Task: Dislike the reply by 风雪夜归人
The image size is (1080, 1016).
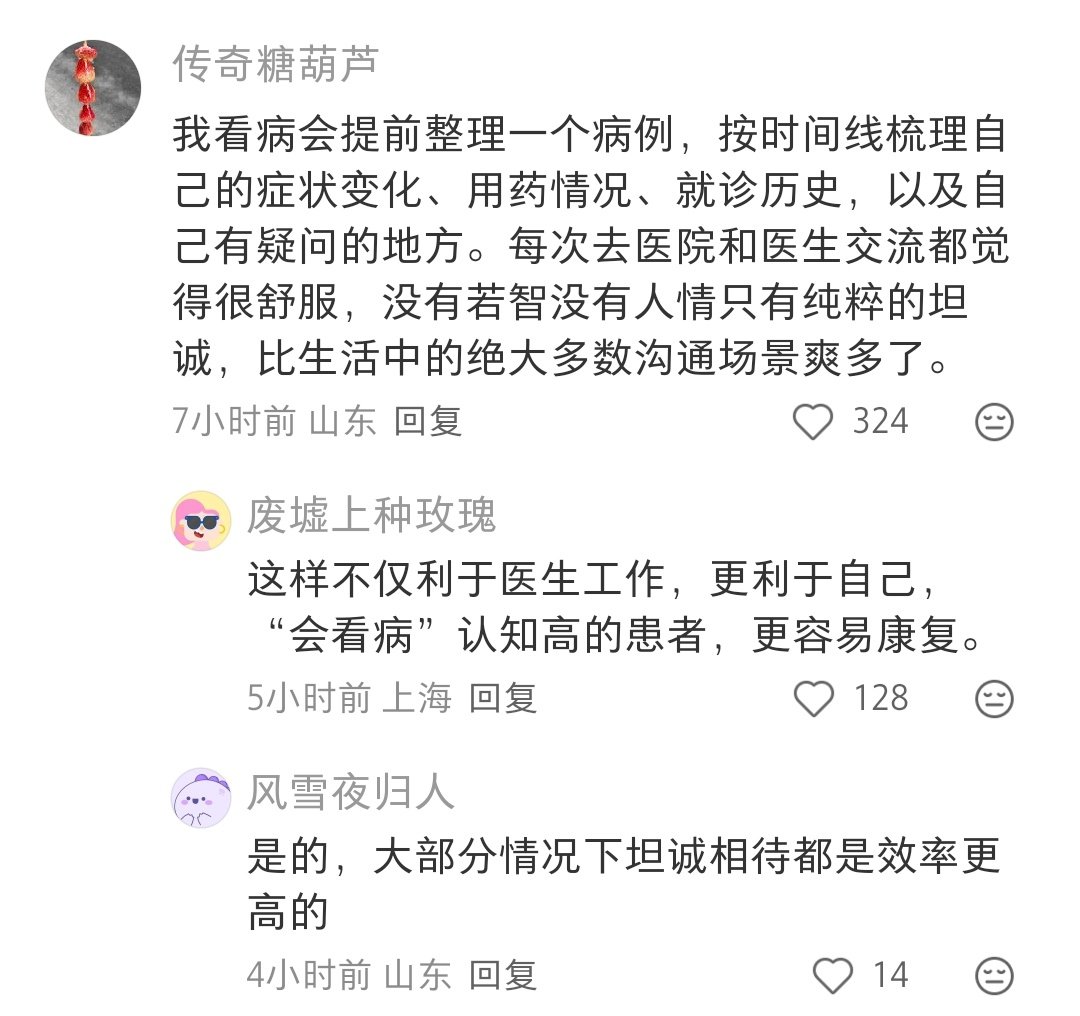Action: point(994,974)
